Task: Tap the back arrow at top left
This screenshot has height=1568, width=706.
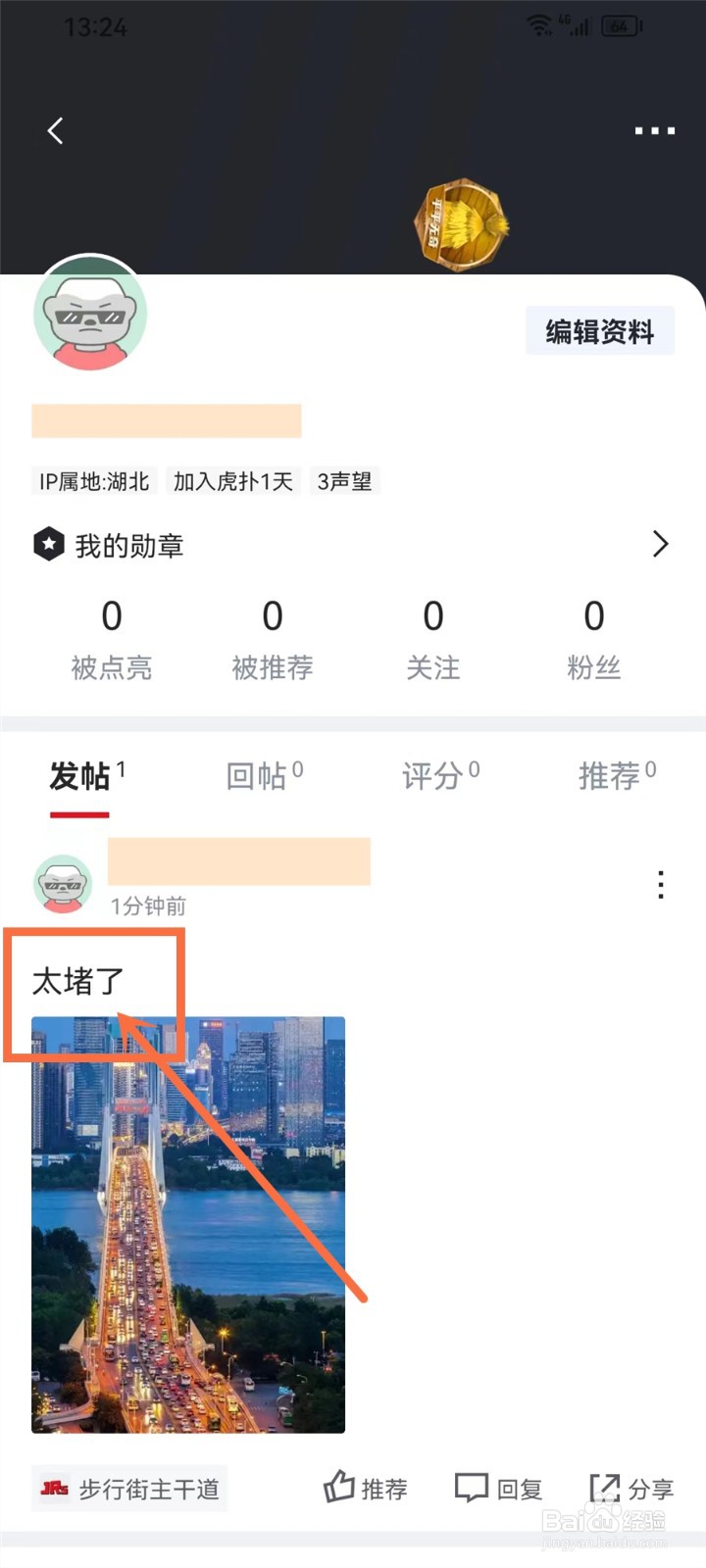Action: 54,130
